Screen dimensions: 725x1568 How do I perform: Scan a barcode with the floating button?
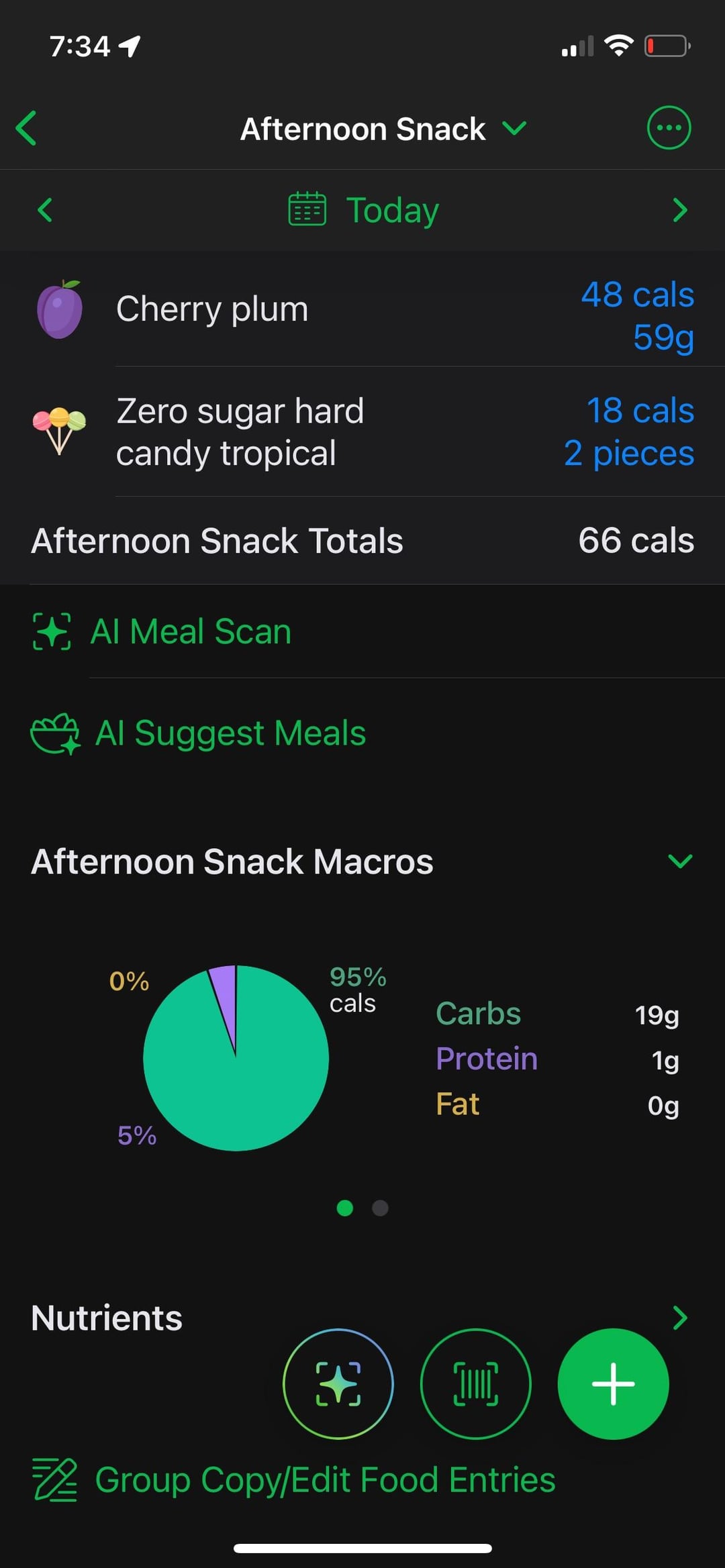pos(475,1383)
